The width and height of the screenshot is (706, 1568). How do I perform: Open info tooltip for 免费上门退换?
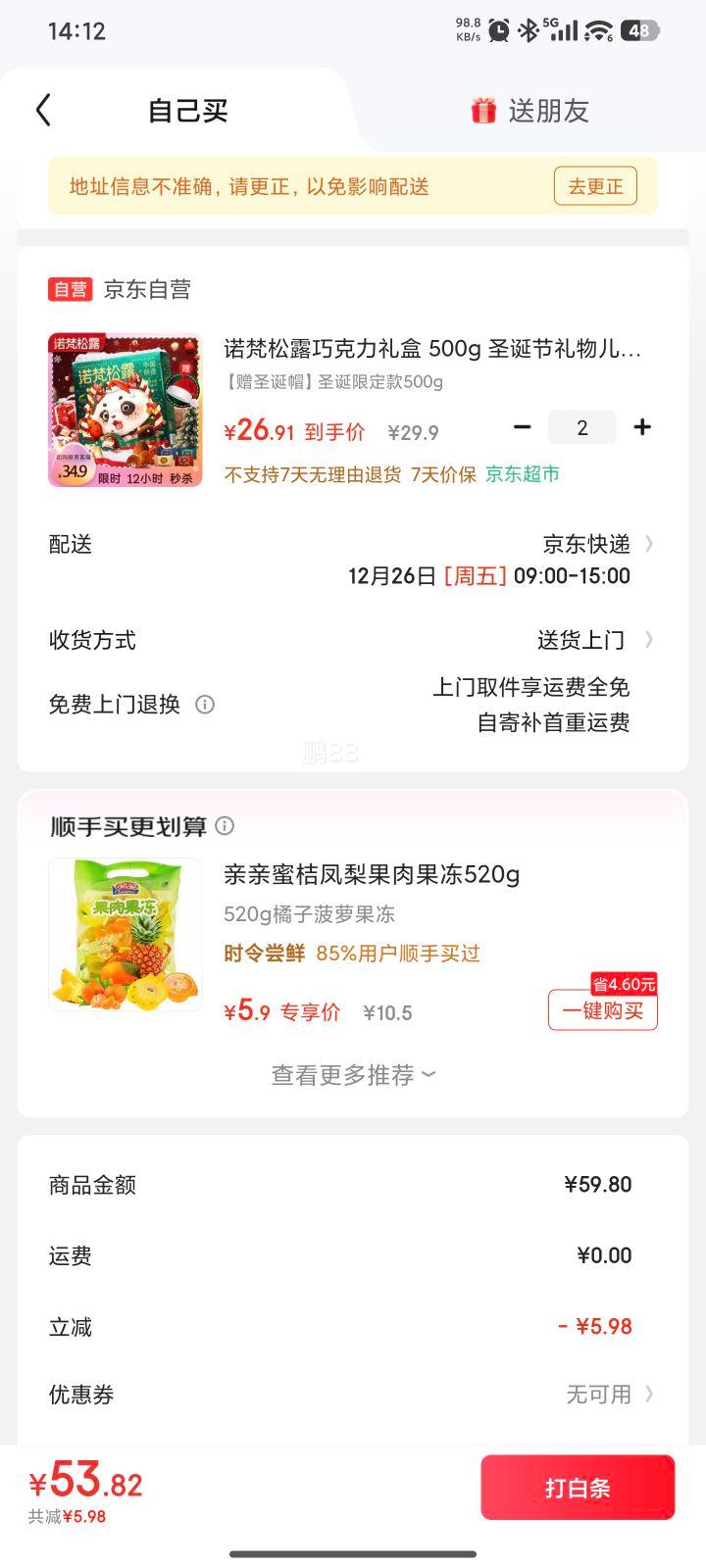[x=204, y=704]
